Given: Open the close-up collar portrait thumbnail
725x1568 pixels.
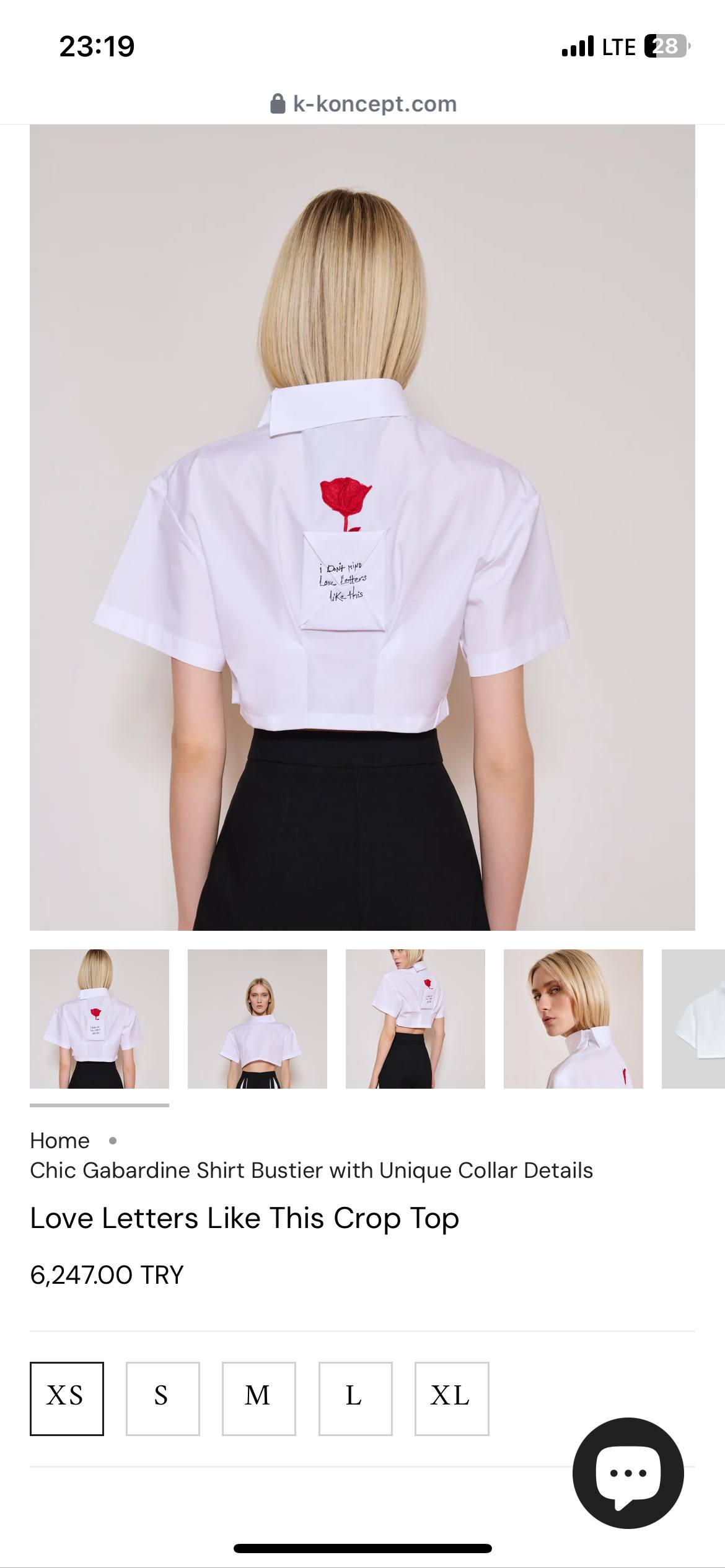Looking at the screenshot, I should click(573, 1019).
